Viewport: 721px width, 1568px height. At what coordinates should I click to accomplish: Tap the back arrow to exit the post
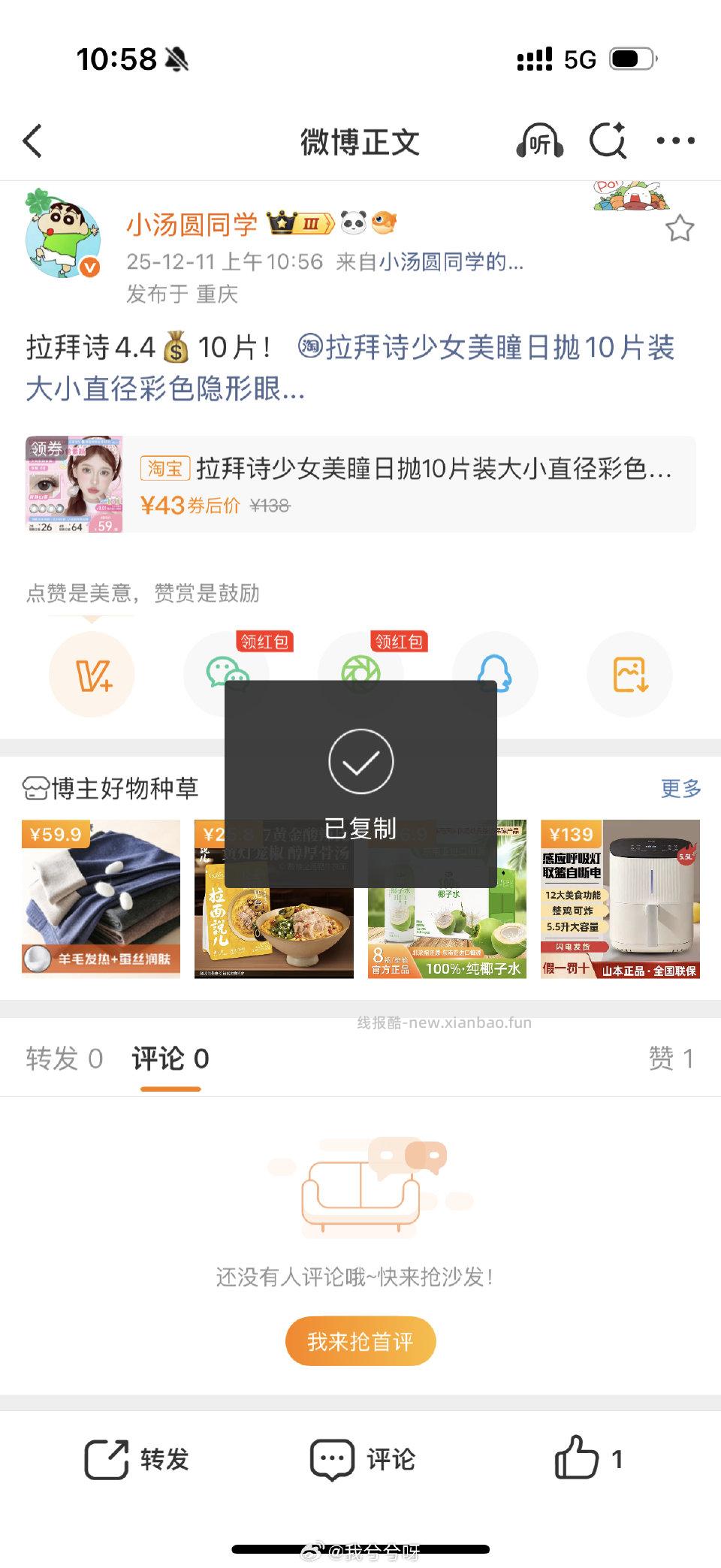[32, 140]
